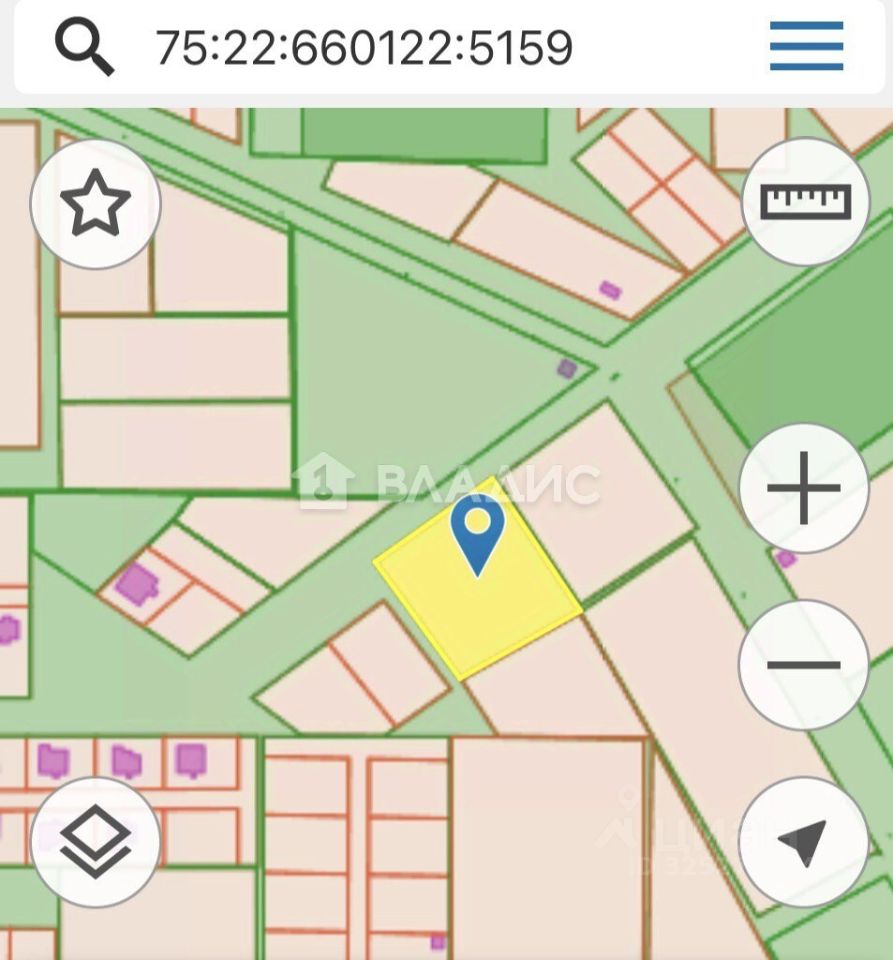Zoom in on the map

(x=804, y=489)
